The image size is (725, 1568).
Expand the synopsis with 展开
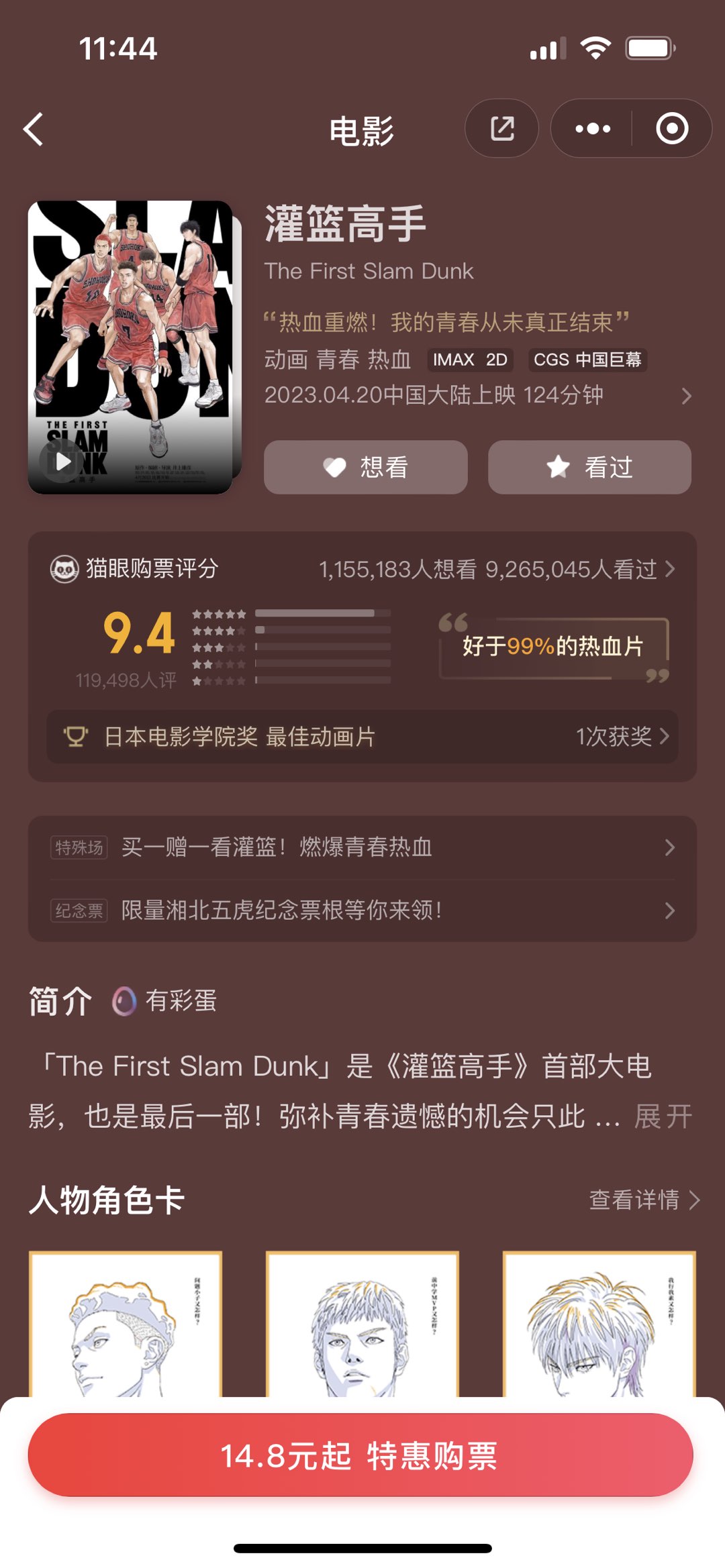point(663,1117)
